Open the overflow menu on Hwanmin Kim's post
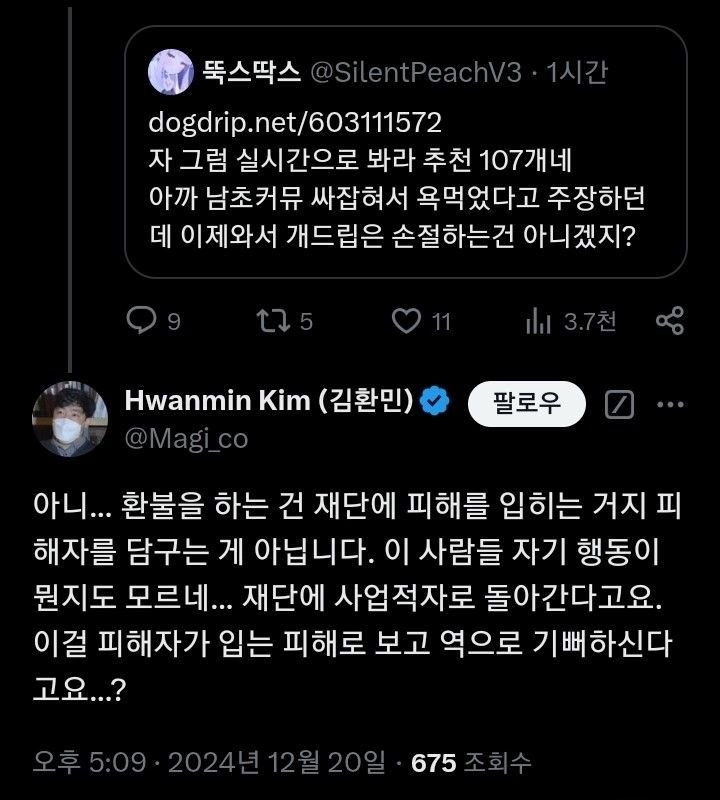Image resolution: width=720 pixels, height=800 pixels. pyautogui.click(x=669, y=404)
